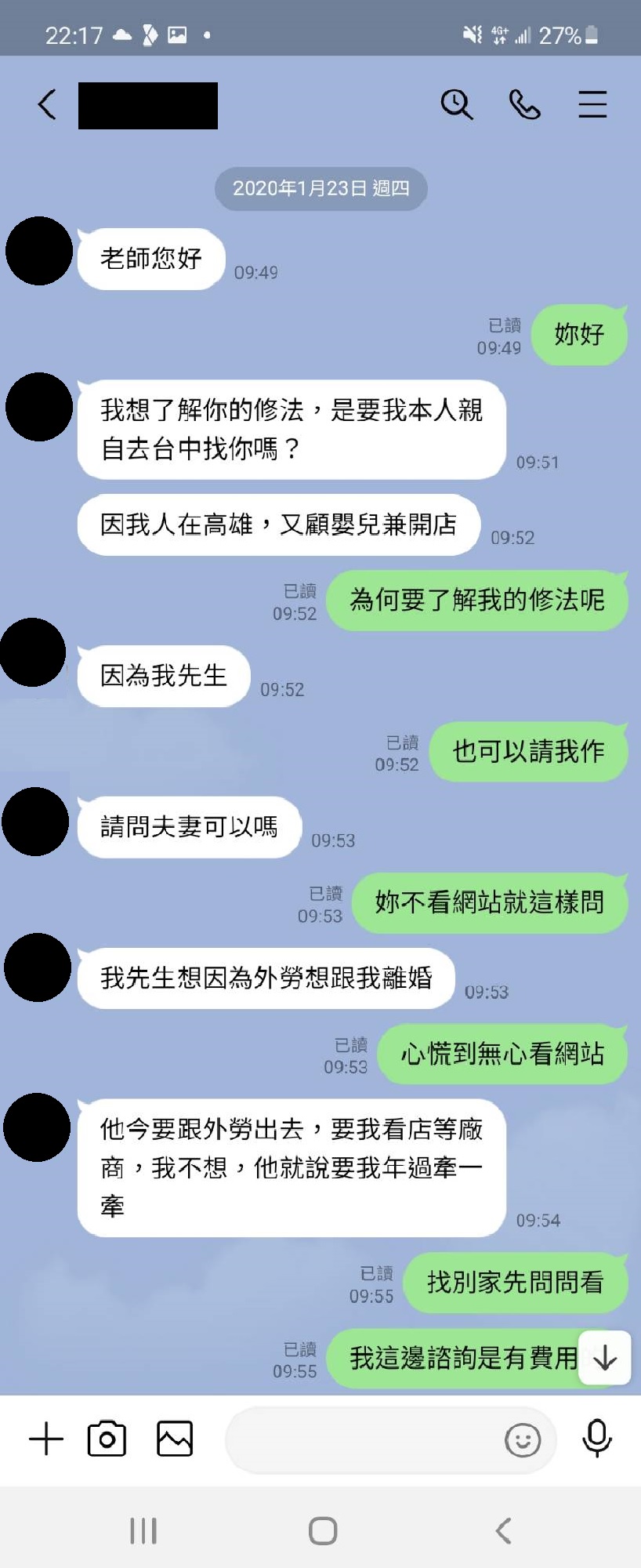
Task: Tap the system home button
Action: click(323, 1530)
